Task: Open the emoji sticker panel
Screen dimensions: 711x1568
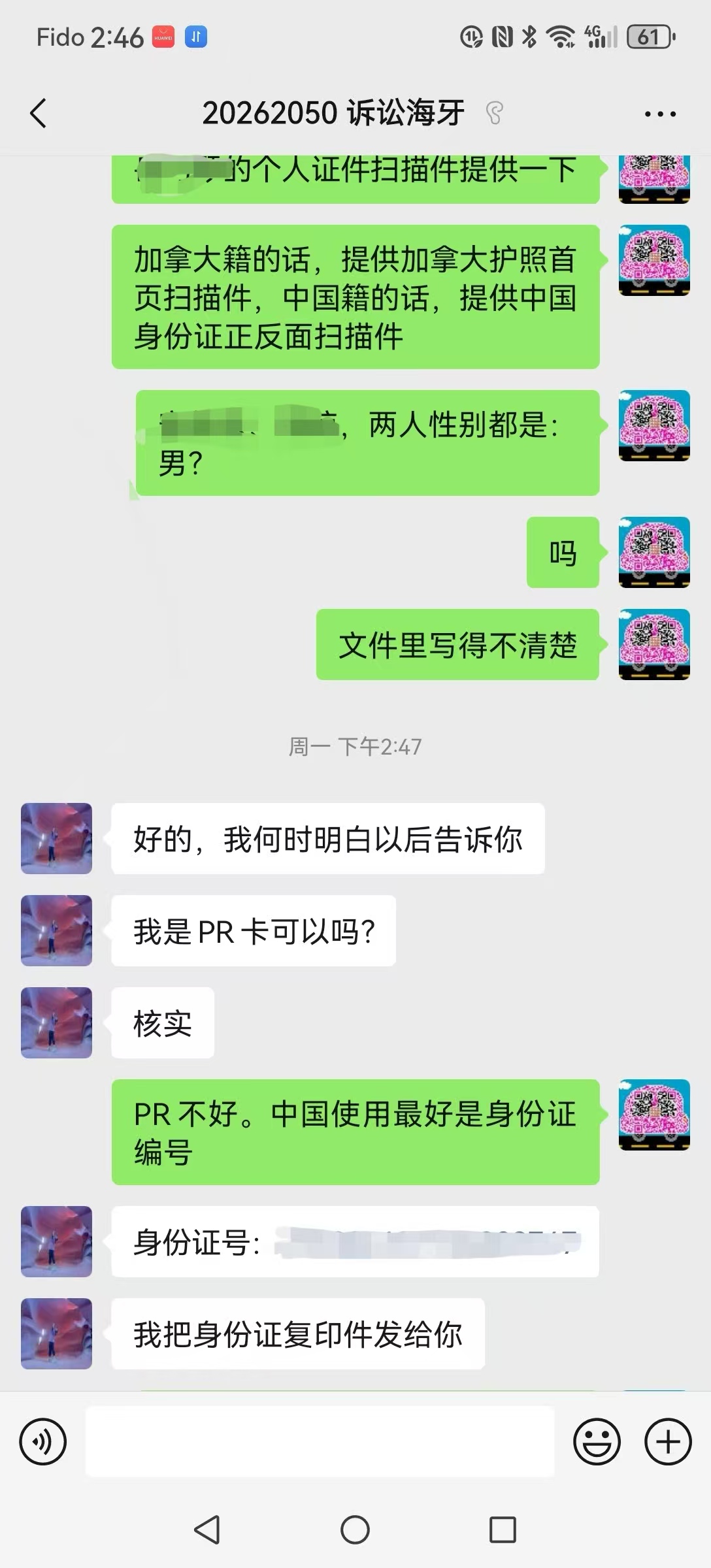Action: coord(597,1441)
